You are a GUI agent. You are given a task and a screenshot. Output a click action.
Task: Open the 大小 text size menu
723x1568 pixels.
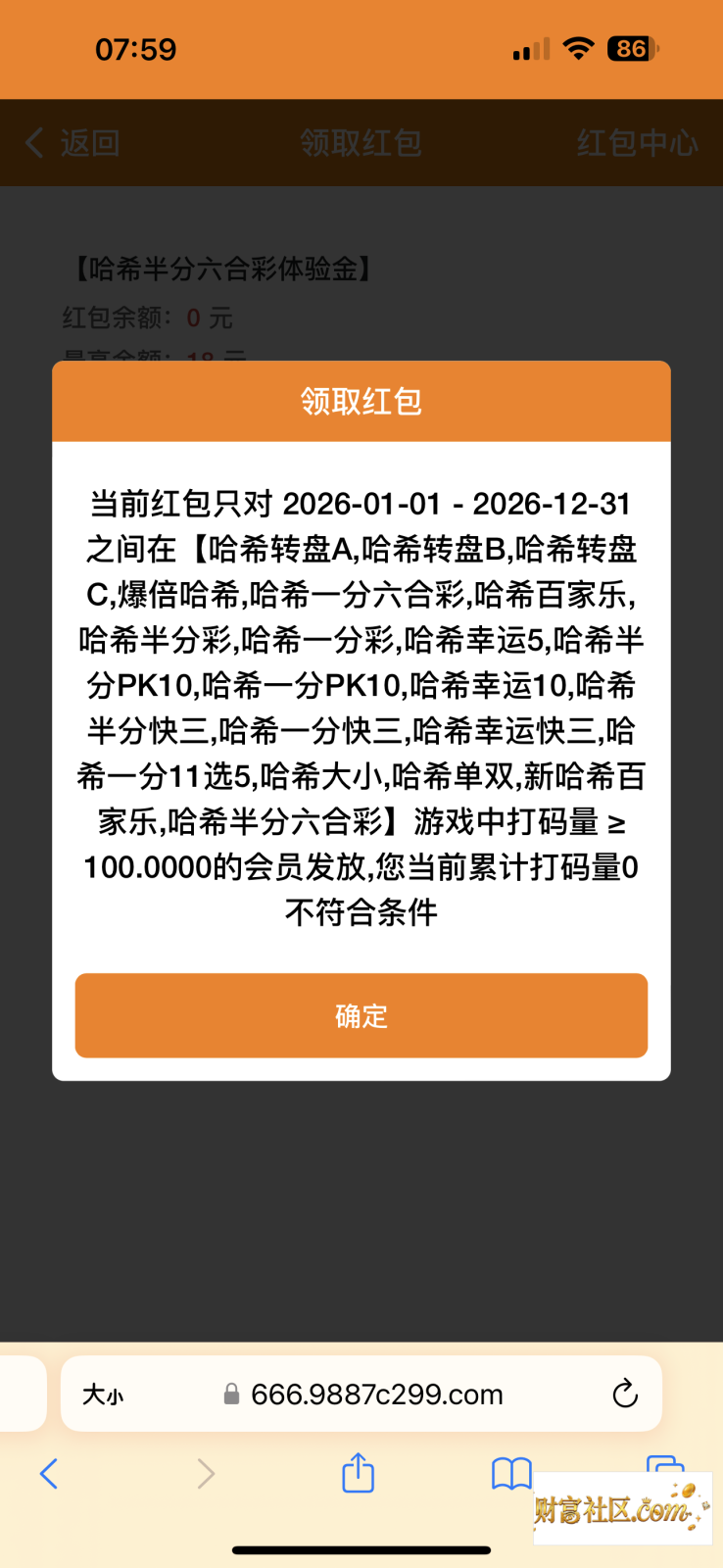103,1395
